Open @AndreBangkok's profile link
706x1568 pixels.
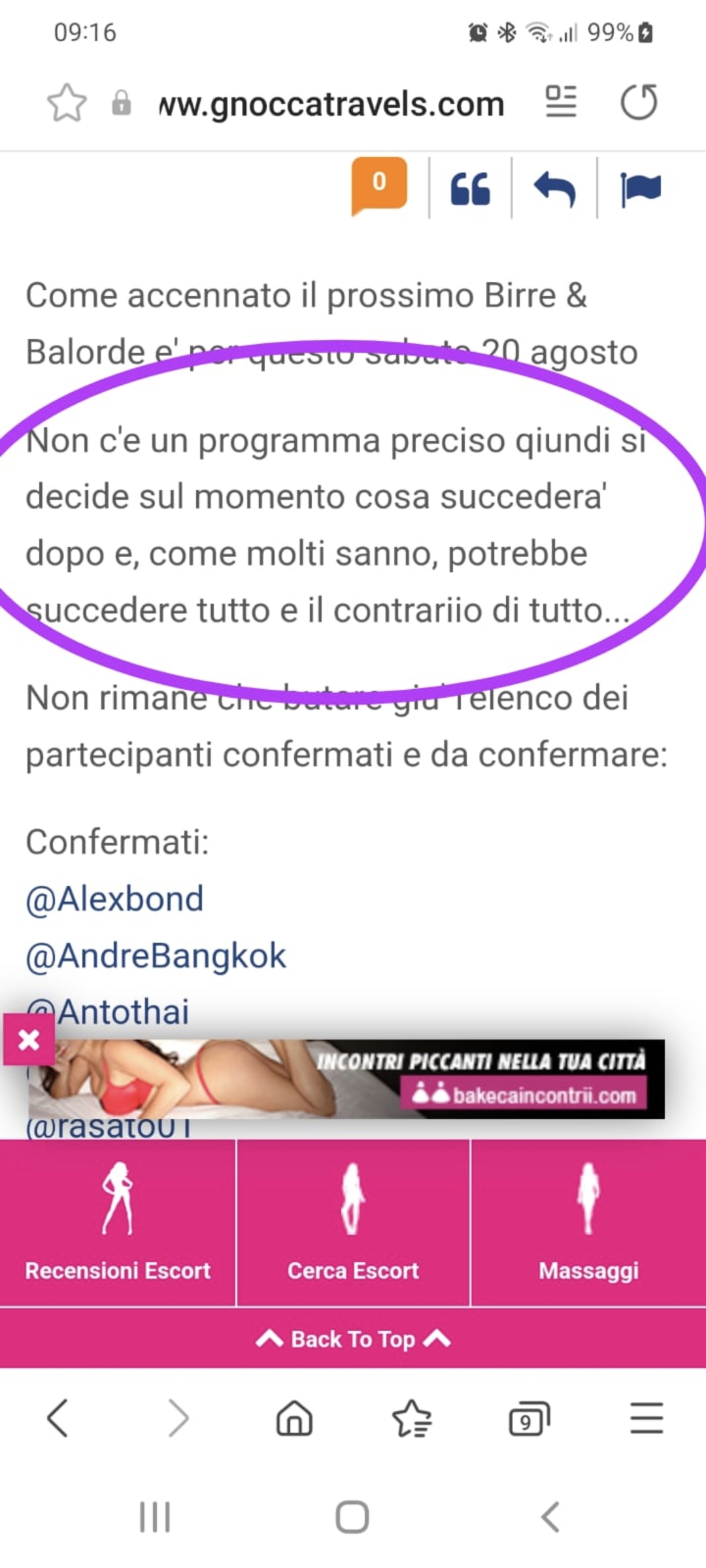tap(156, 956)
